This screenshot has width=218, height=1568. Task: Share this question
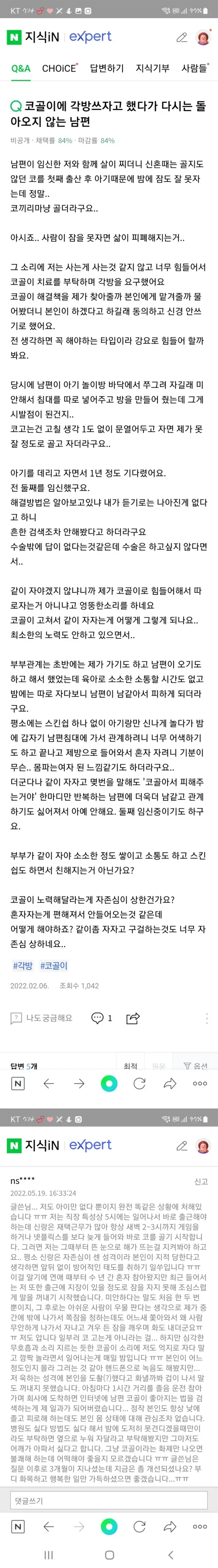tap(133, 1018)
